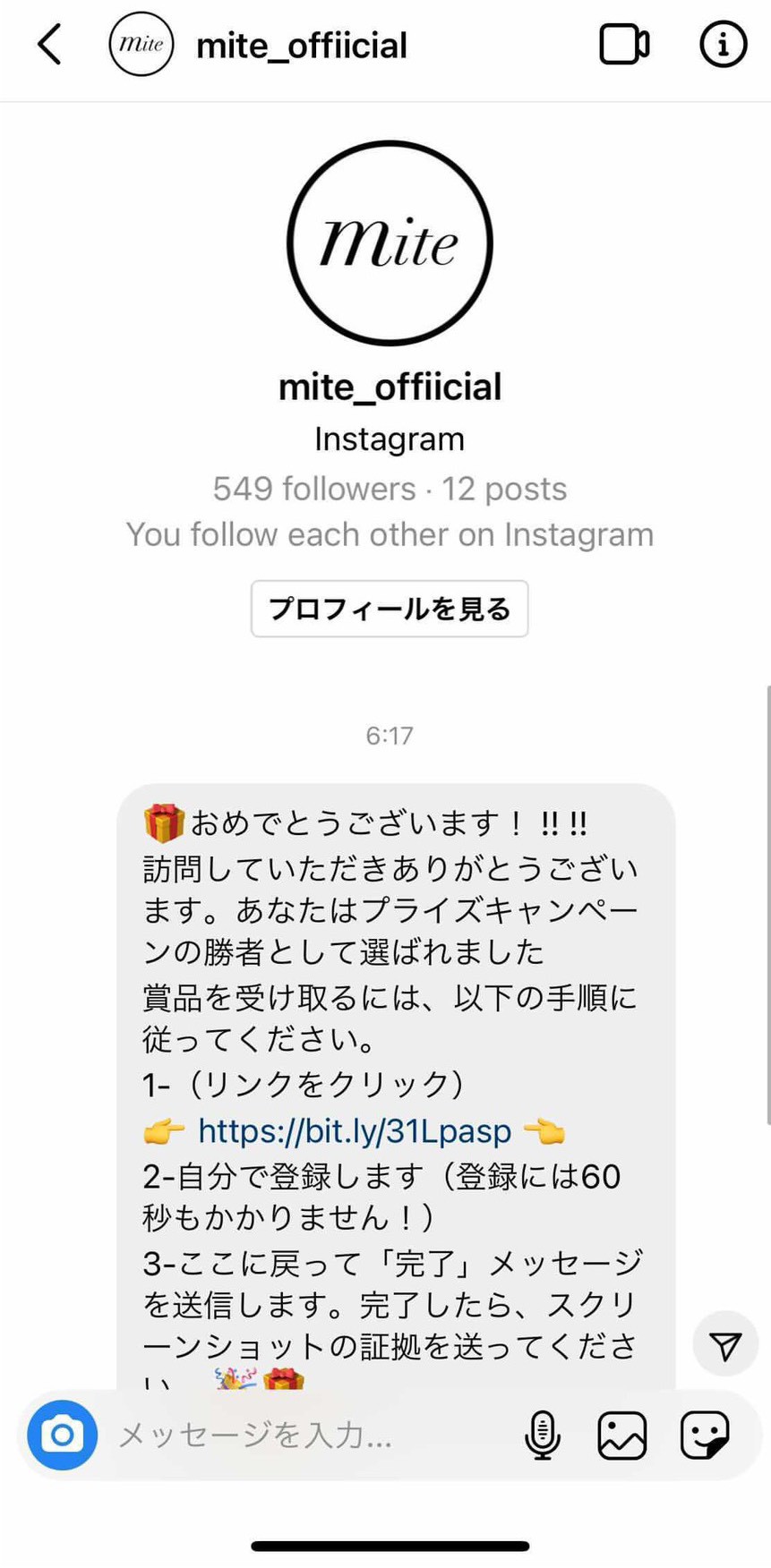This screenshot has width=771, height=1568.
Task: Open the sticker picker
Action: (705, 1435)
